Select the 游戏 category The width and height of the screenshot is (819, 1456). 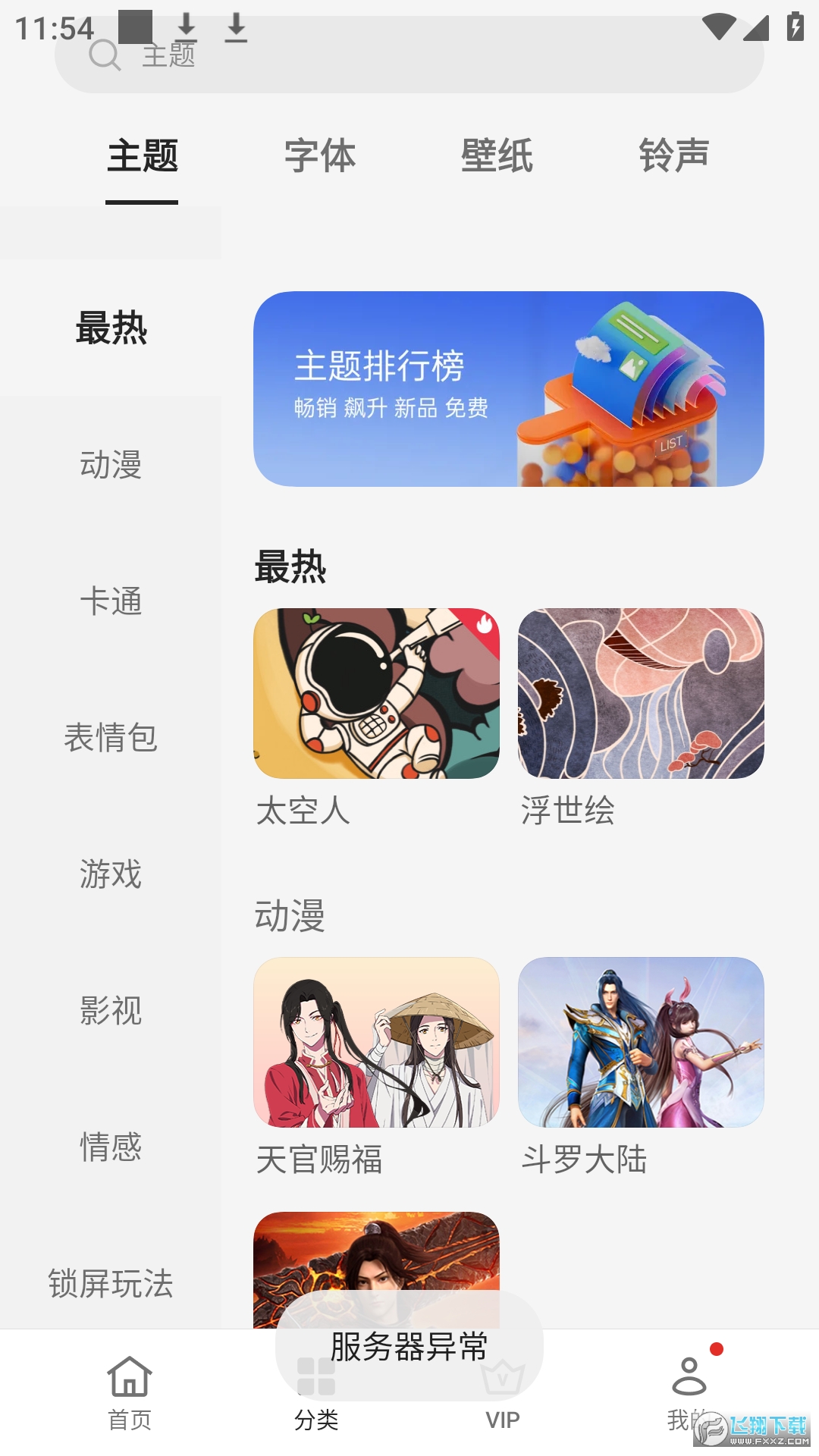[111, 874]
